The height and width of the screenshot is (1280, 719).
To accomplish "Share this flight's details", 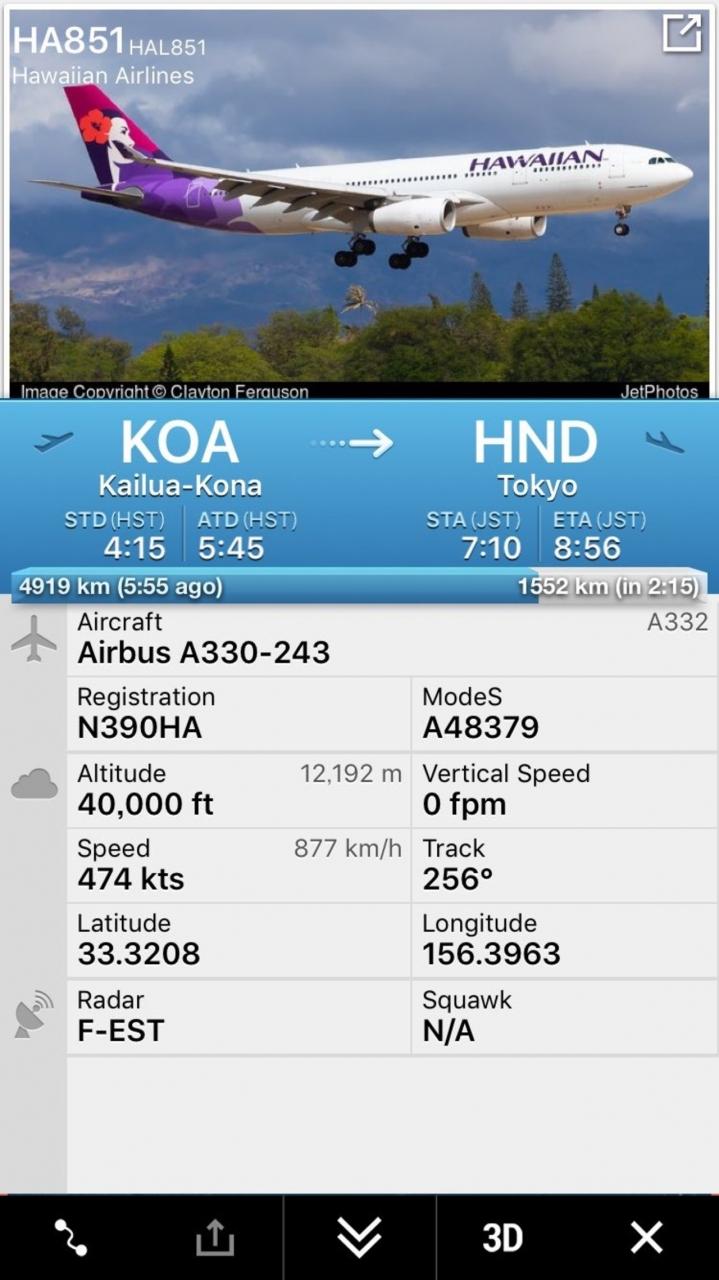I will pyautogui.click(x=214, y=1239).
